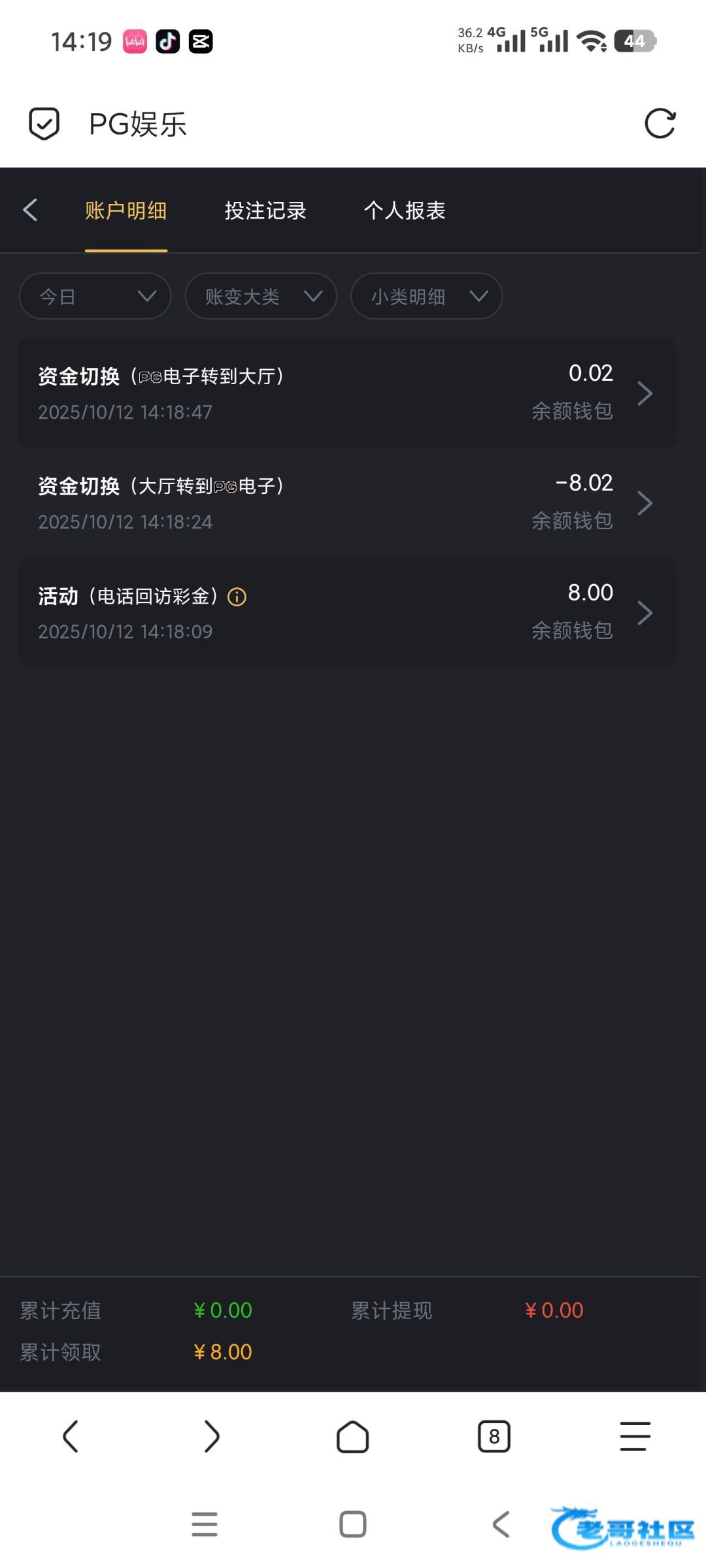Open the browser menu
Viewport: 706px width, 1568px height.
pos(635,1437)
